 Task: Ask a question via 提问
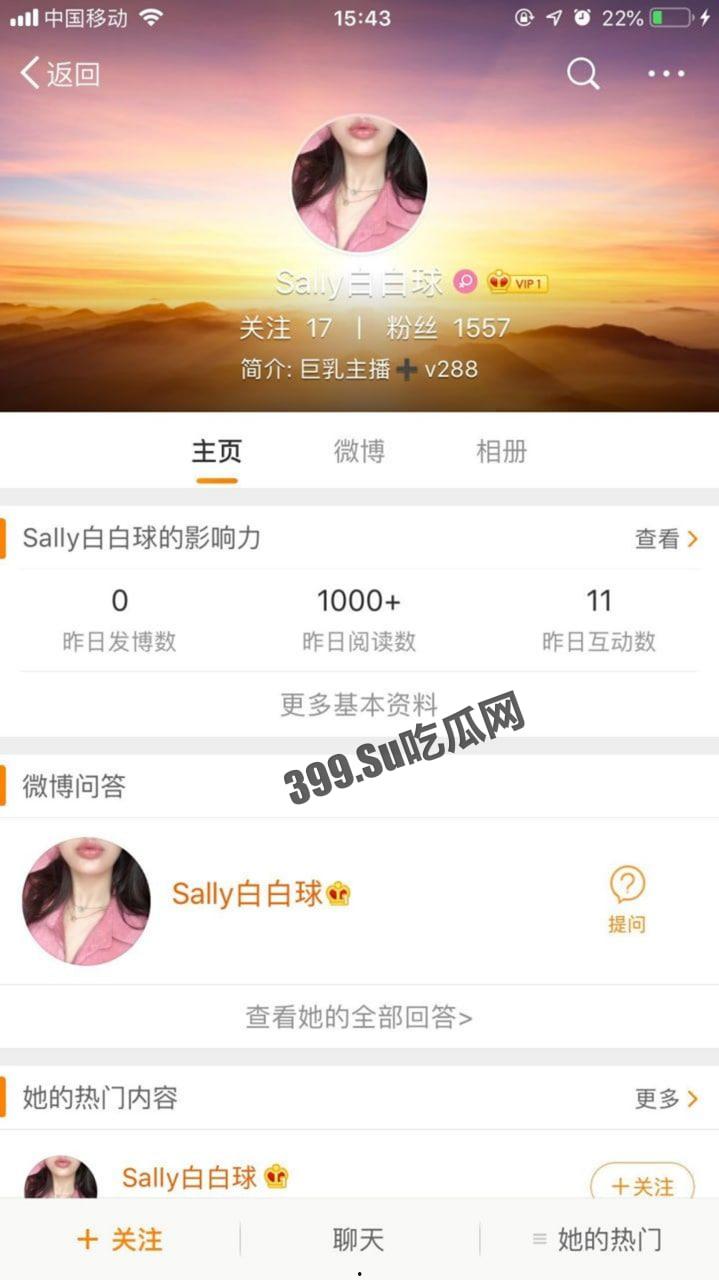tap(627, 900)
